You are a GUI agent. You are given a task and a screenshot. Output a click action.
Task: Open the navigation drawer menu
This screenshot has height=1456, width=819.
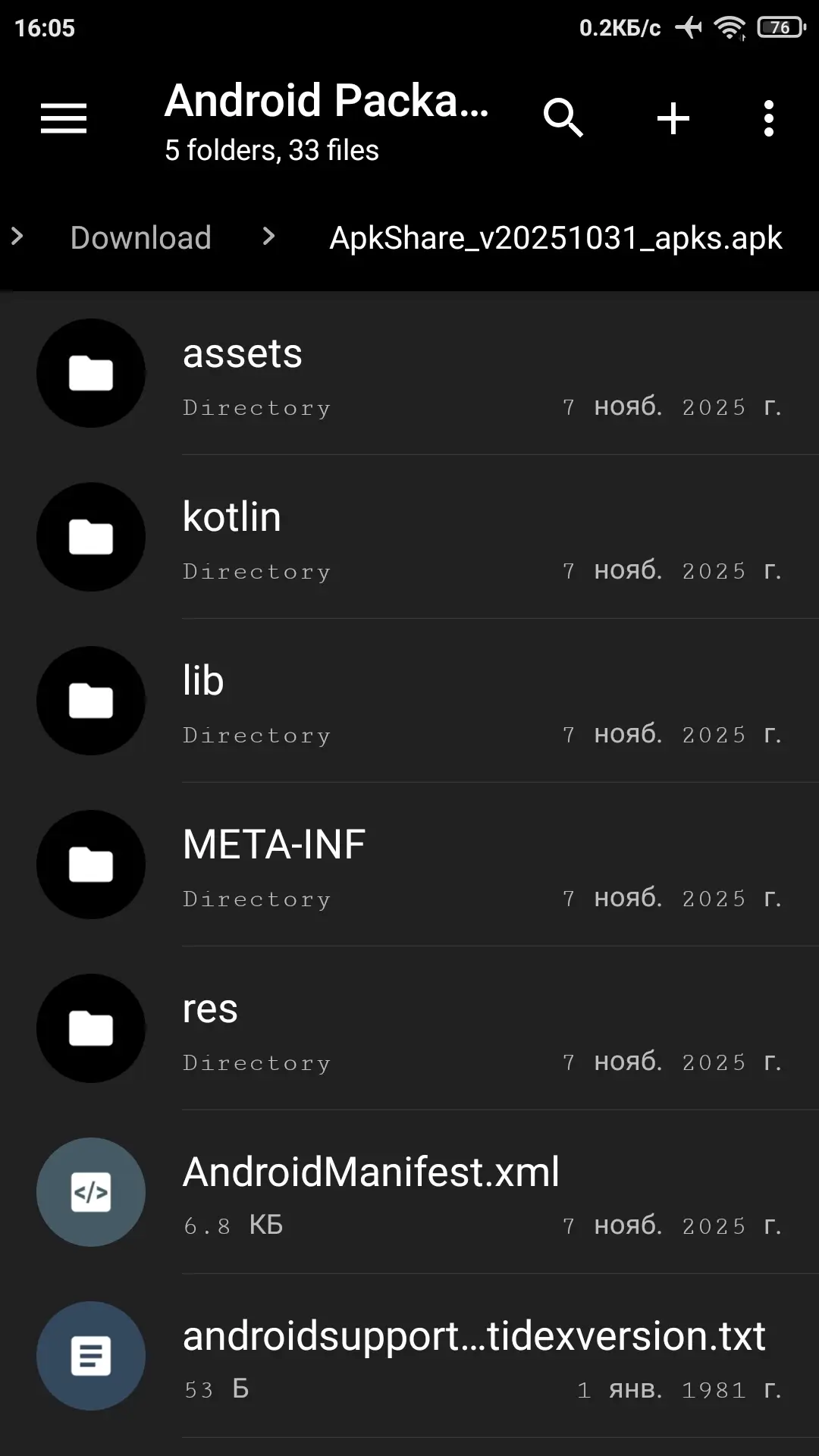tap(64, 118)
